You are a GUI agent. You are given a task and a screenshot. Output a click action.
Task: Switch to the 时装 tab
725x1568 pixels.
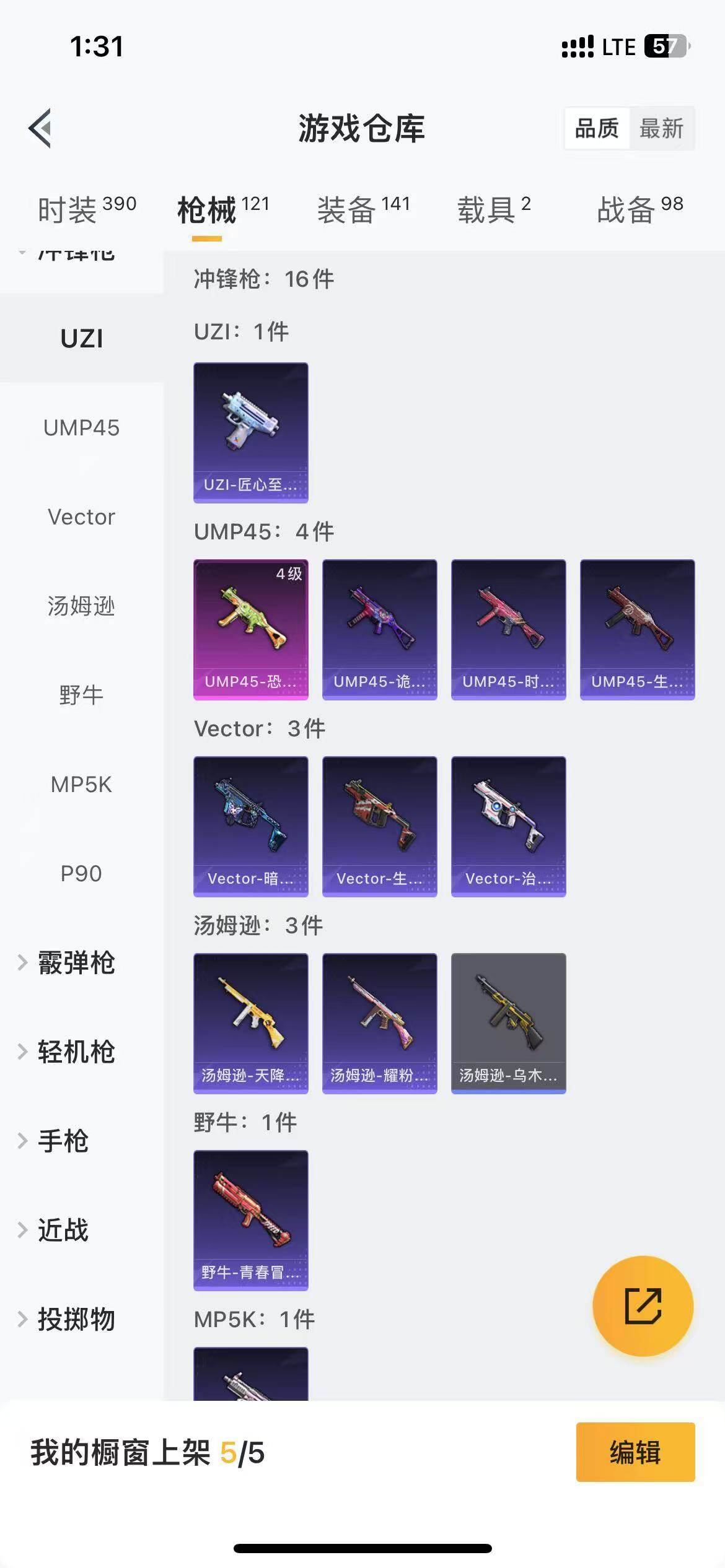87,209
